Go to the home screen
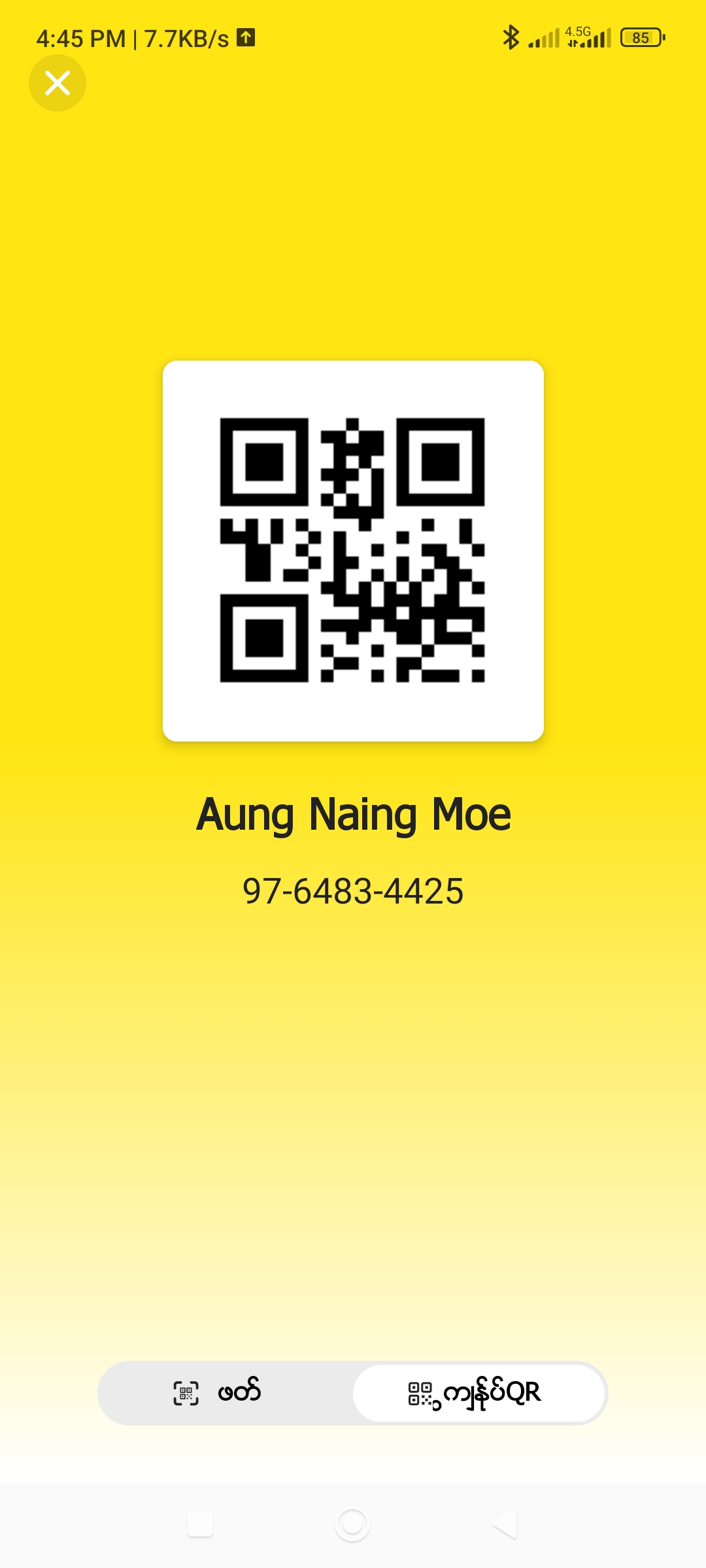706x1568 pixels. pyautogui.click(x=352, y=1524)
